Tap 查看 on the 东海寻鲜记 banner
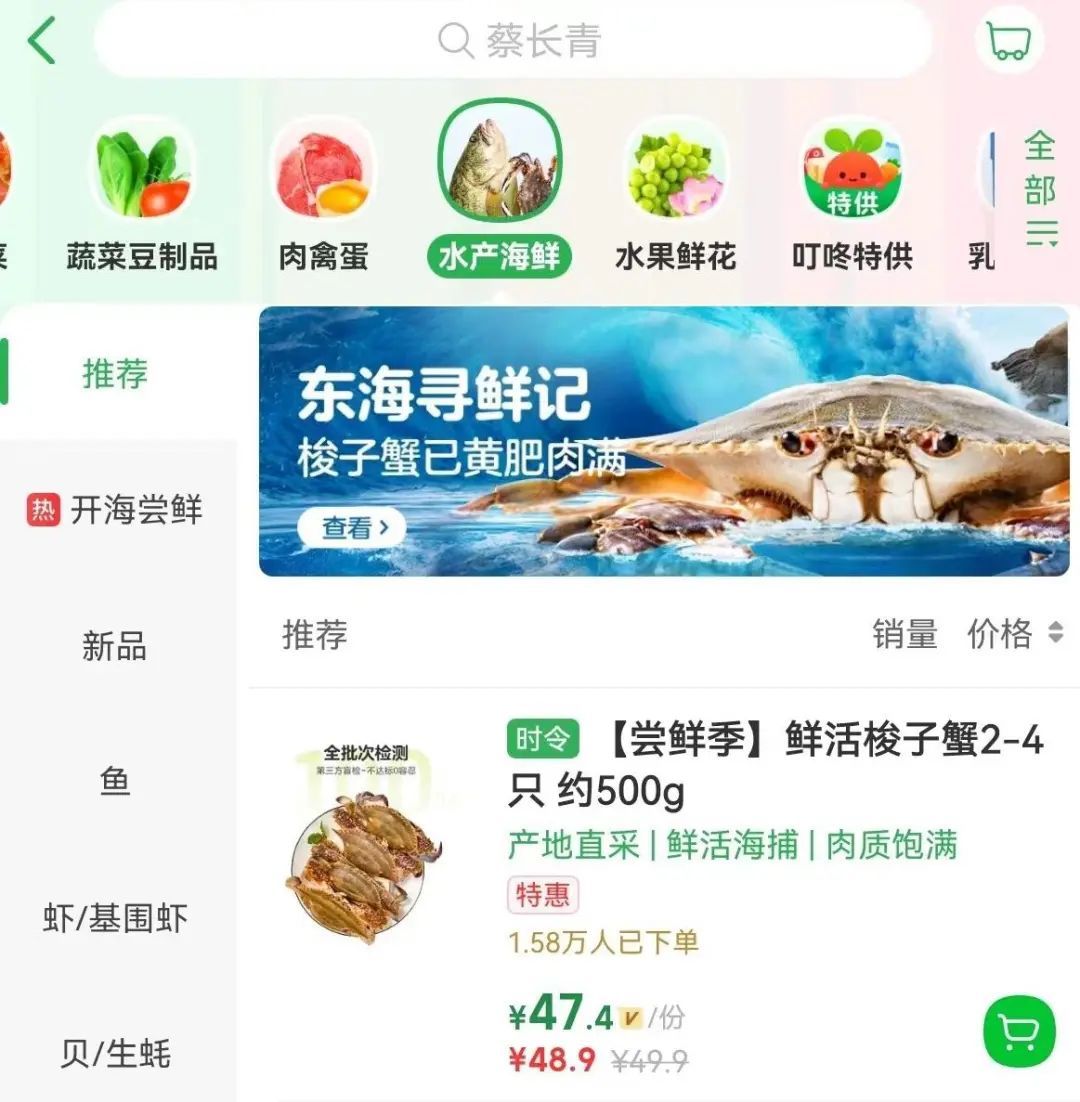Screen dimensions: 1080x1102 pos(350,527)
